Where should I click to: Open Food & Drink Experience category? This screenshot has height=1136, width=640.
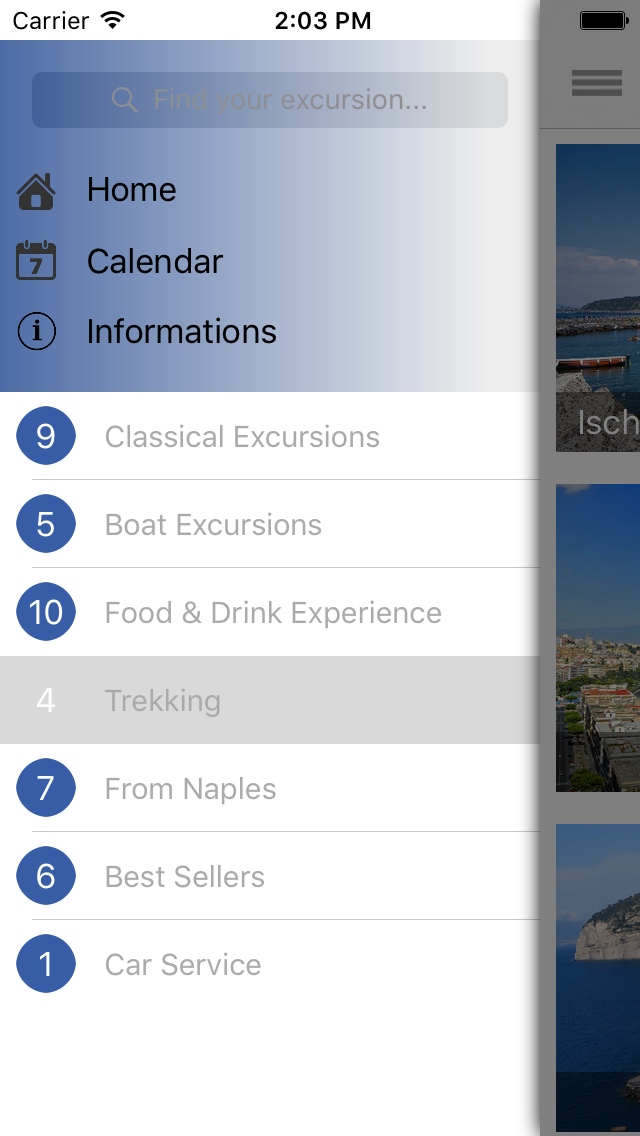(273, 613)
